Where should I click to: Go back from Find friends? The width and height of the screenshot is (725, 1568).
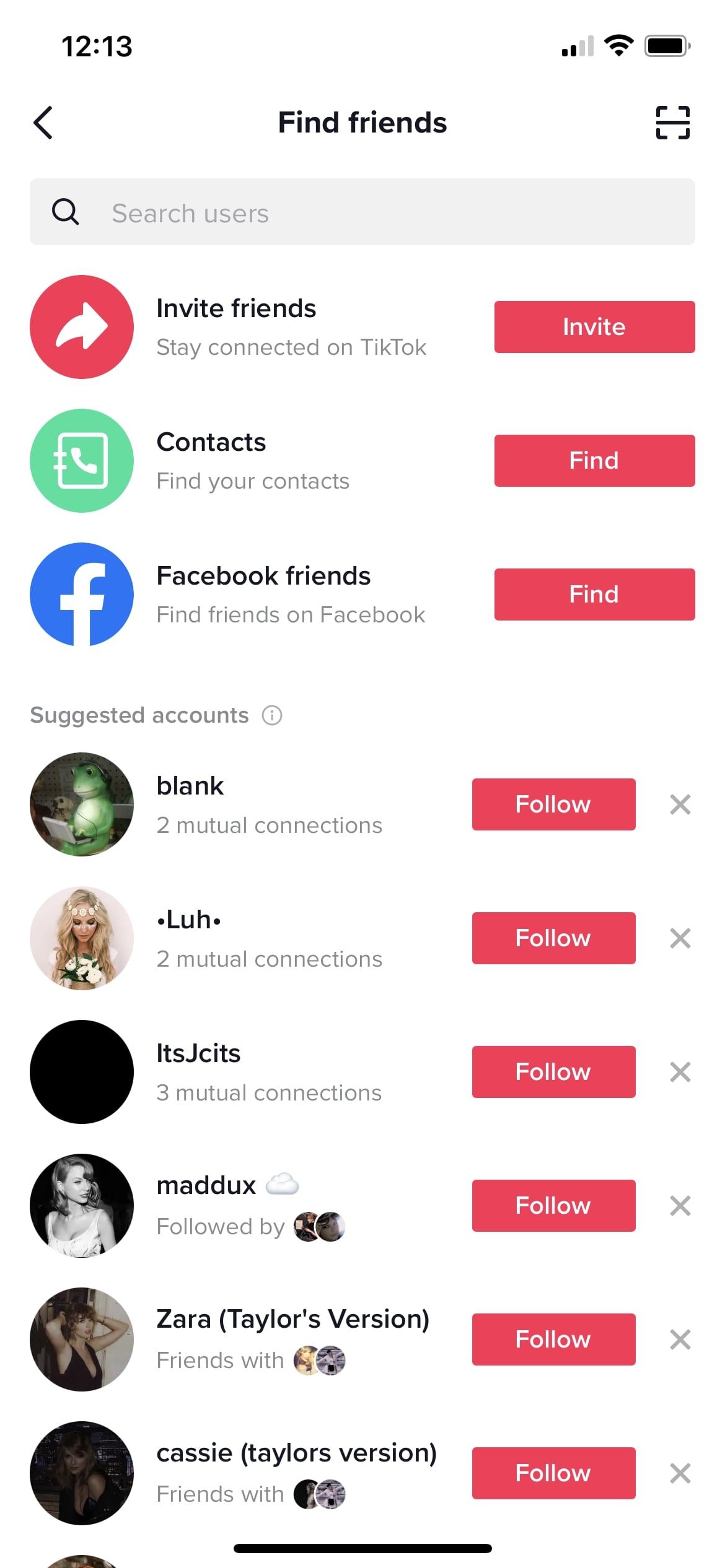pos(43,123)
